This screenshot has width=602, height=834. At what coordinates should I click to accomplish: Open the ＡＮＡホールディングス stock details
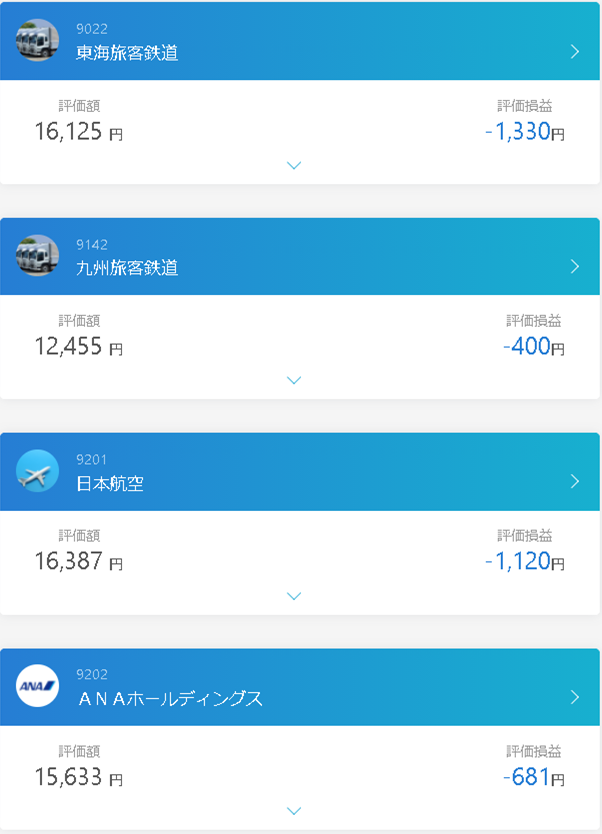574,697
